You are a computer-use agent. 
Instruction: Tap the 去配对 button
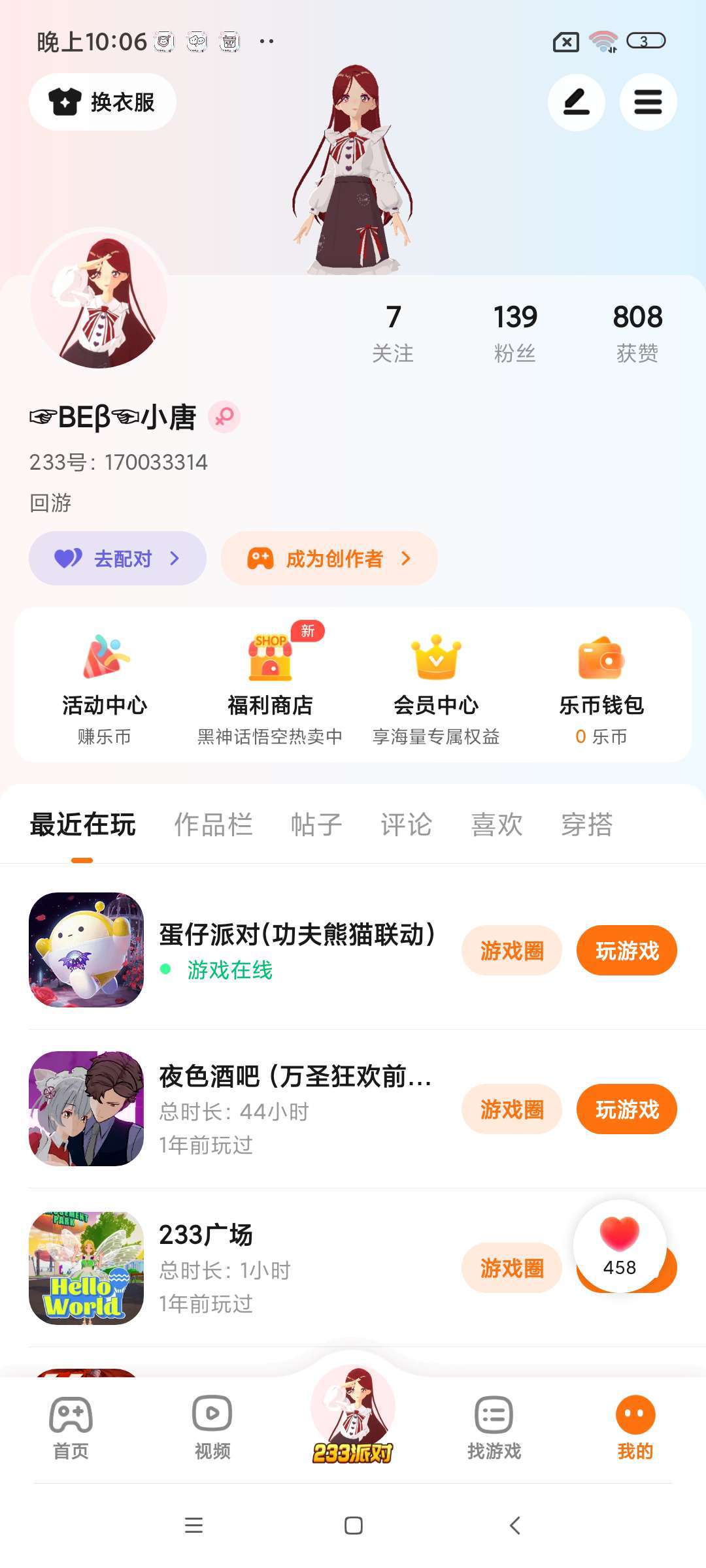pyautogui.click(x=118, y=559)
